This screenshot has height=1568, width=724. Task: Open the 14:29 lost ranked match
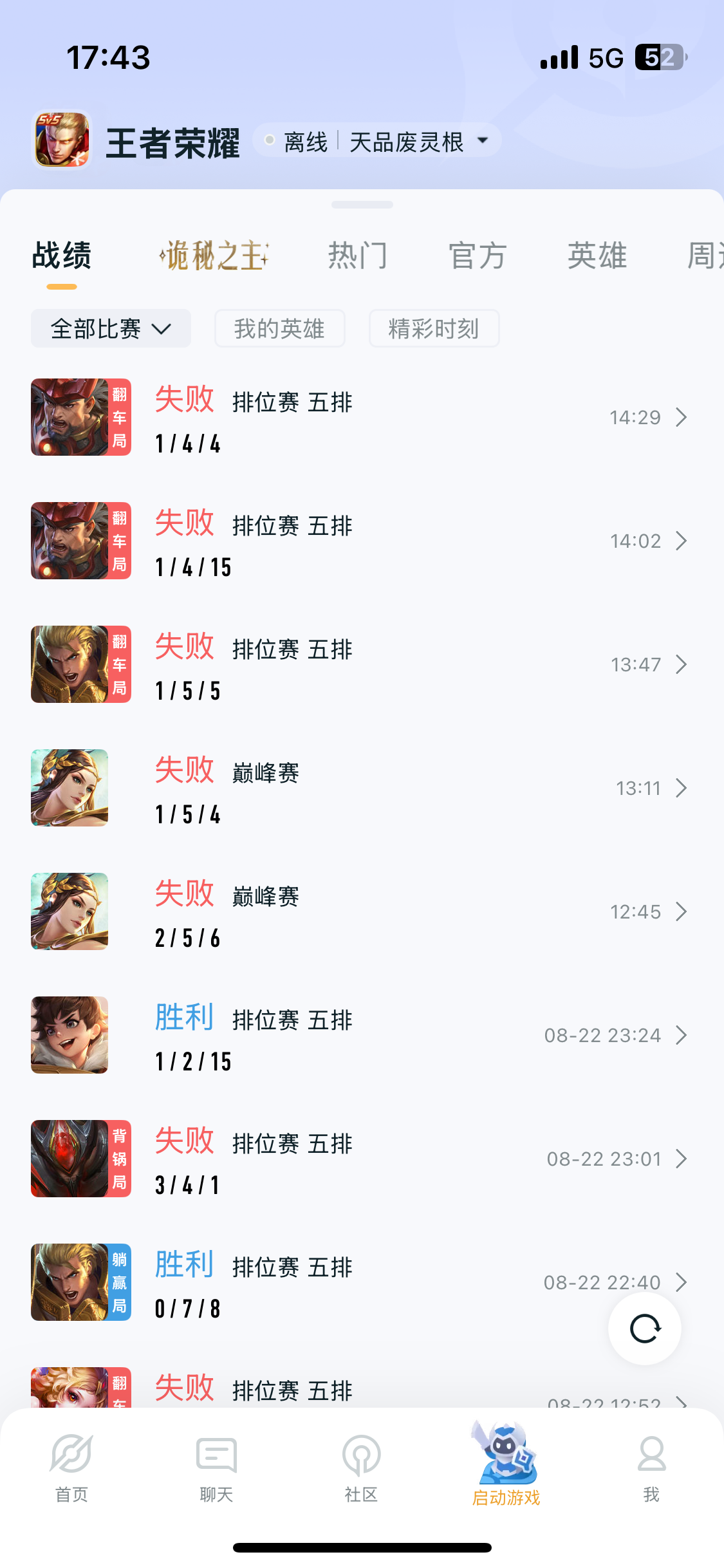pos(362,417)
